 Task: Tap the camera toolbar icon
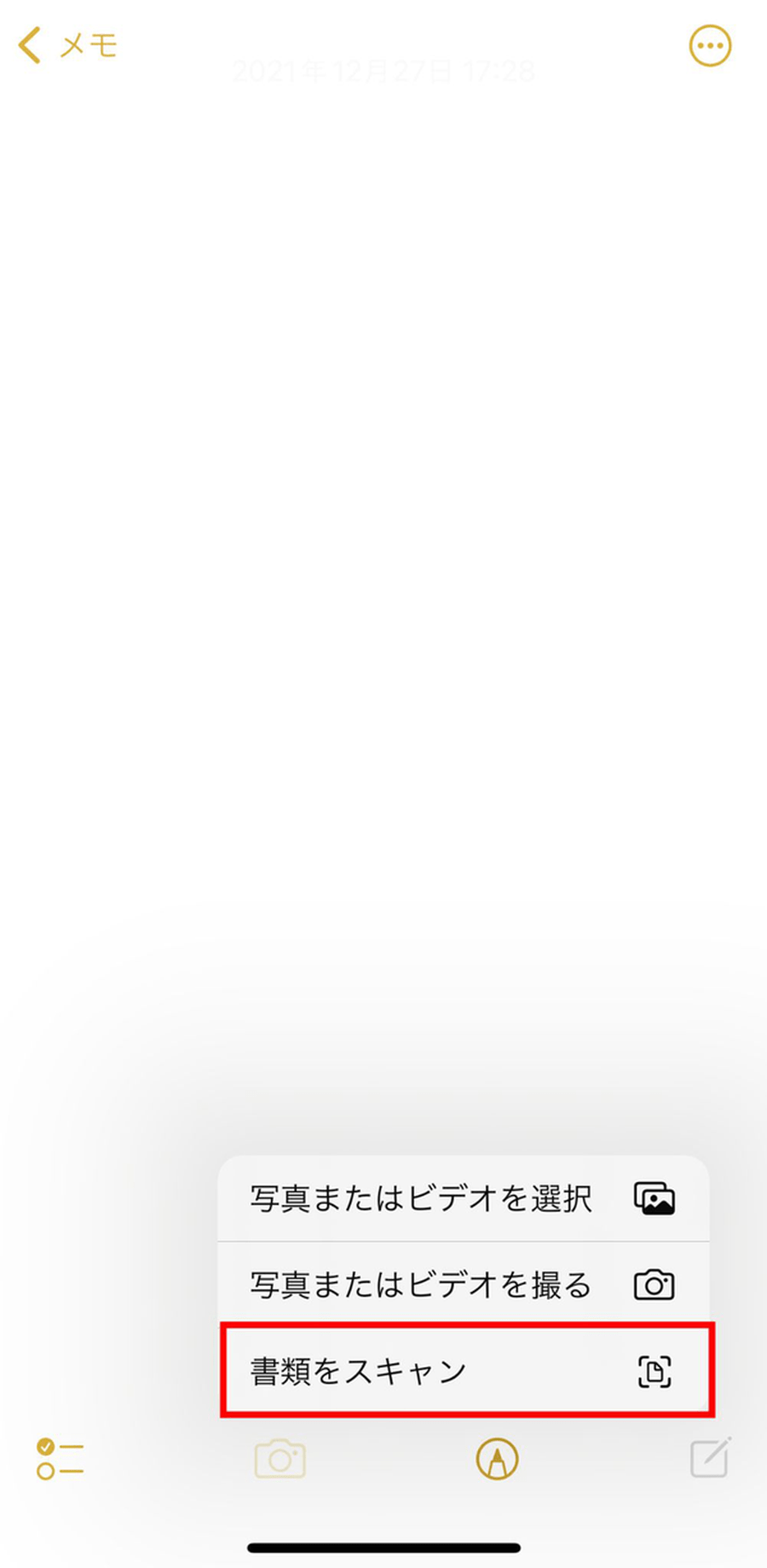click(x=280, y=1459)
